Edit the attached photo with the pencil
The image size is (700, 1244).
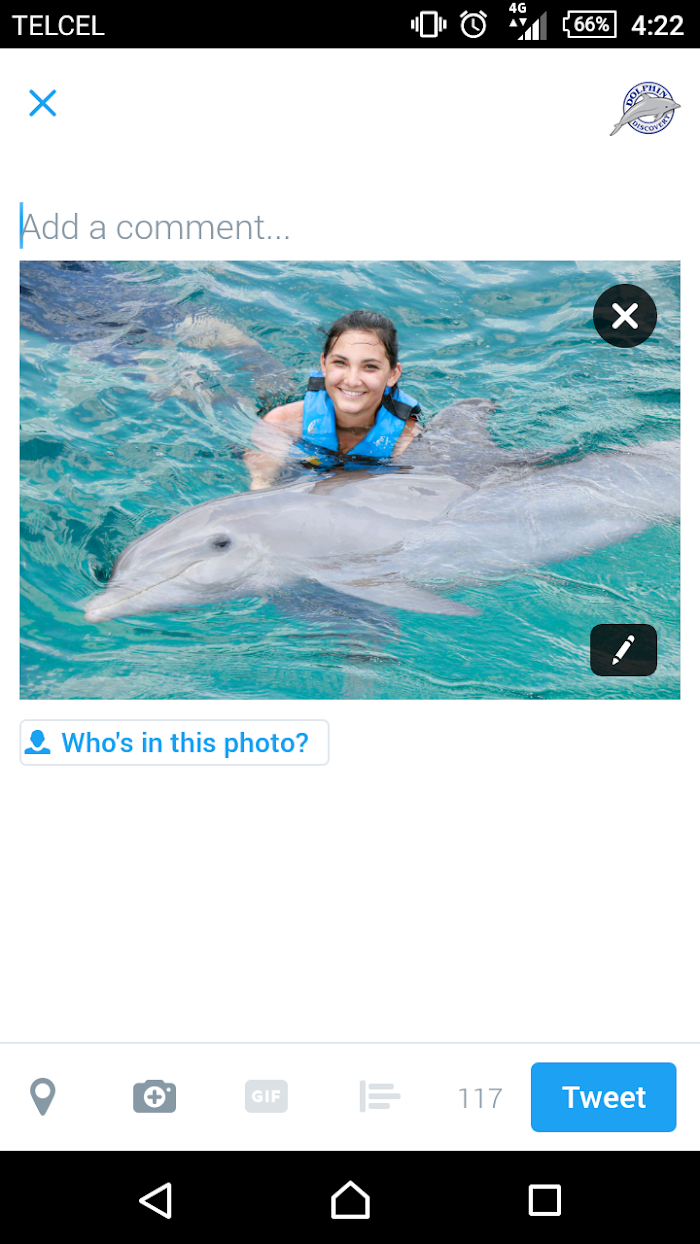point(623,650)
